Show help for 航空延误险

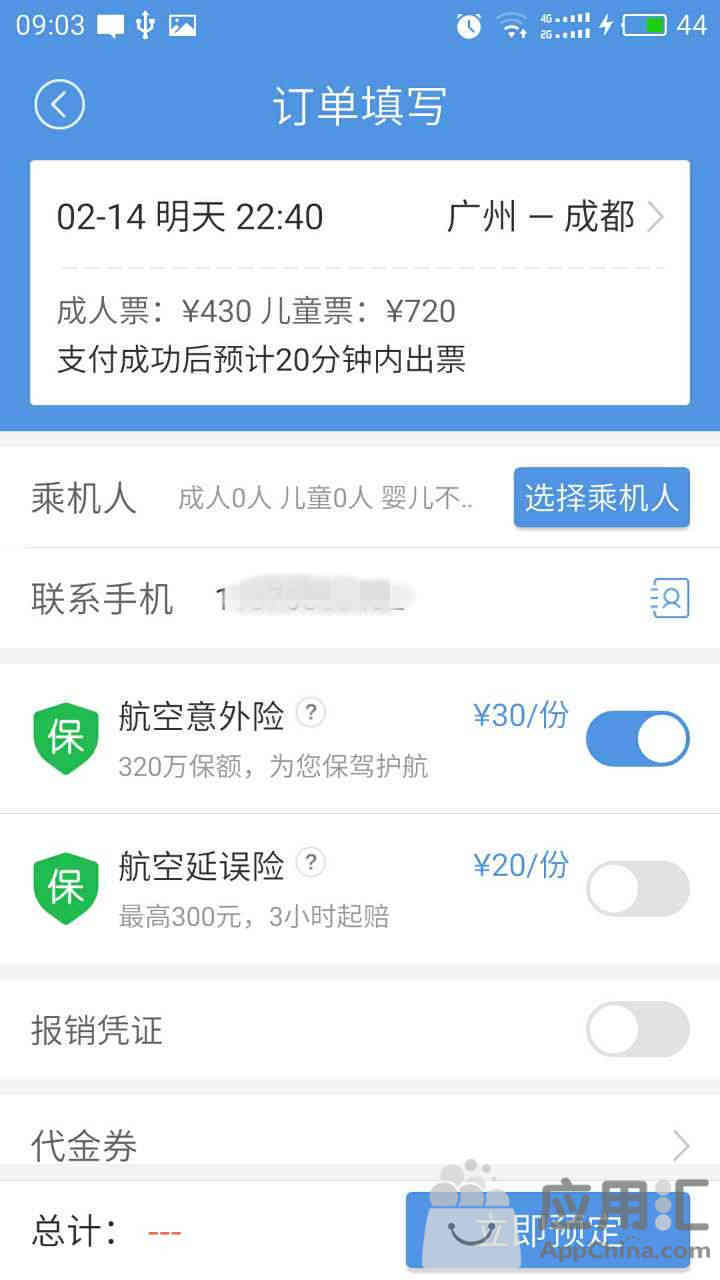(x=312, y=862)
